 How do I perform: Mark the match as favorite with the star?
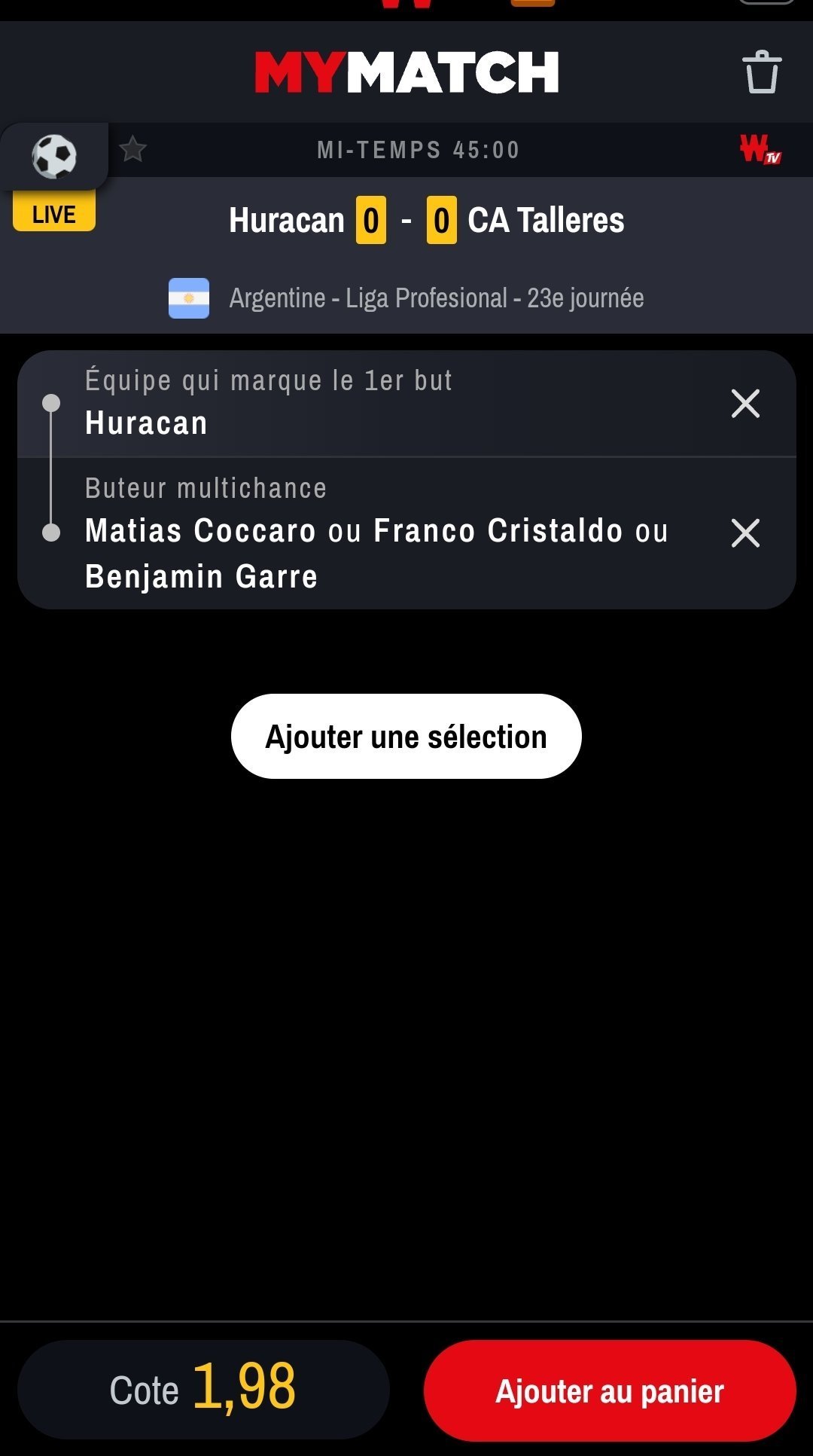point(132,149)
